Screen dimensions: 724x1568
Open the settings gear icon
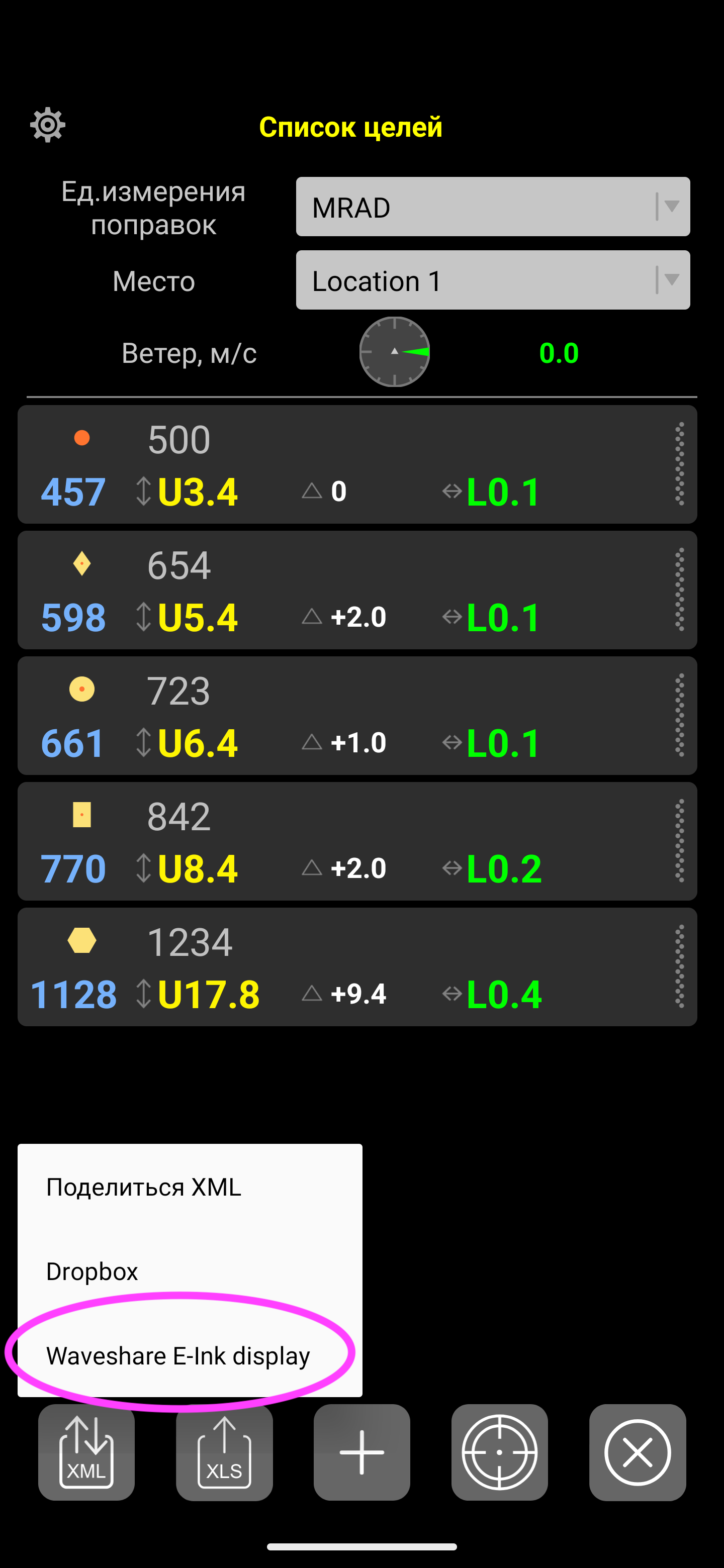click(x=47, y=126)
